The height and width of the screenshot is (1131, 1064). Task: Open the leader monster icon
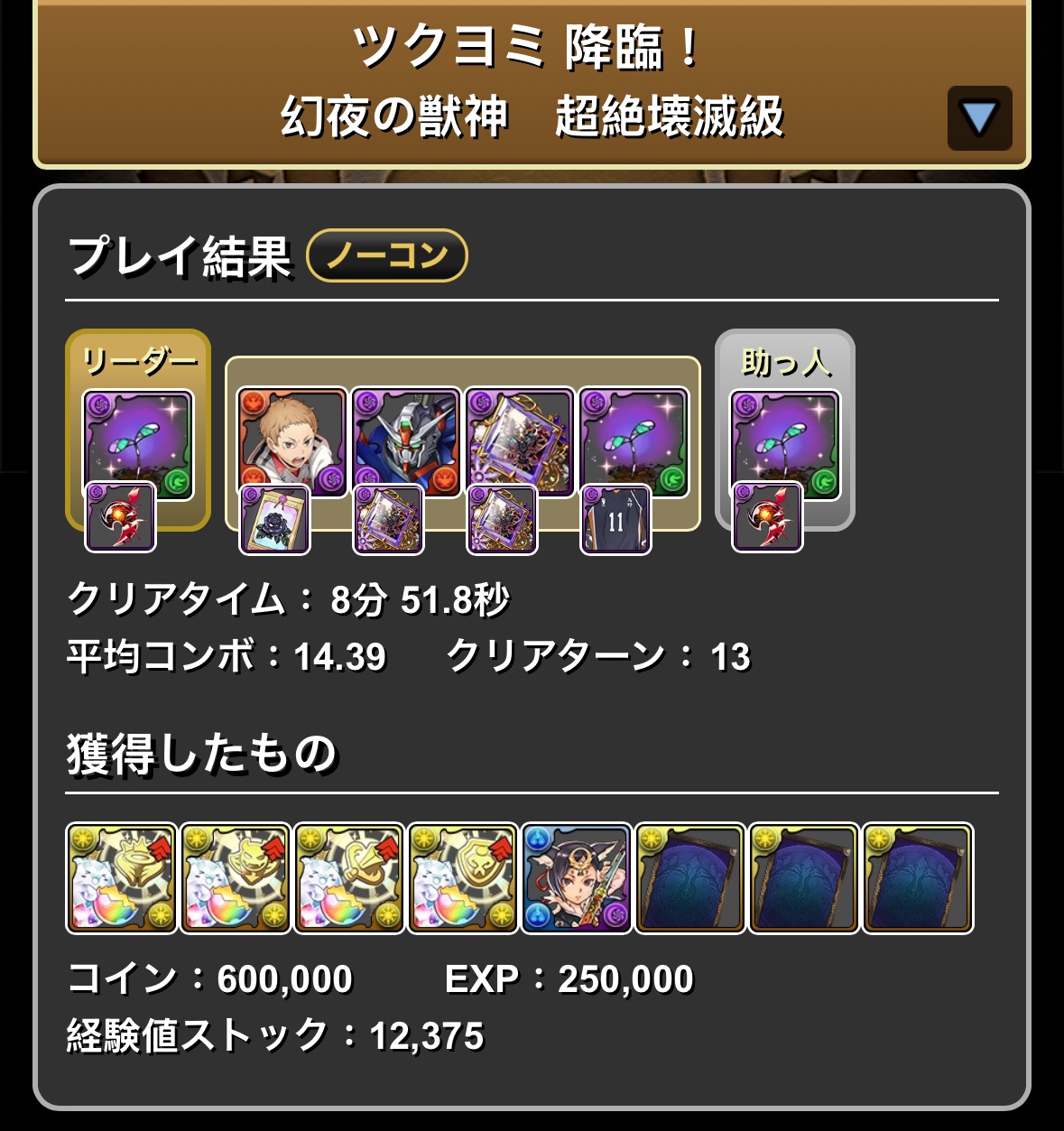tap(137, 442)
